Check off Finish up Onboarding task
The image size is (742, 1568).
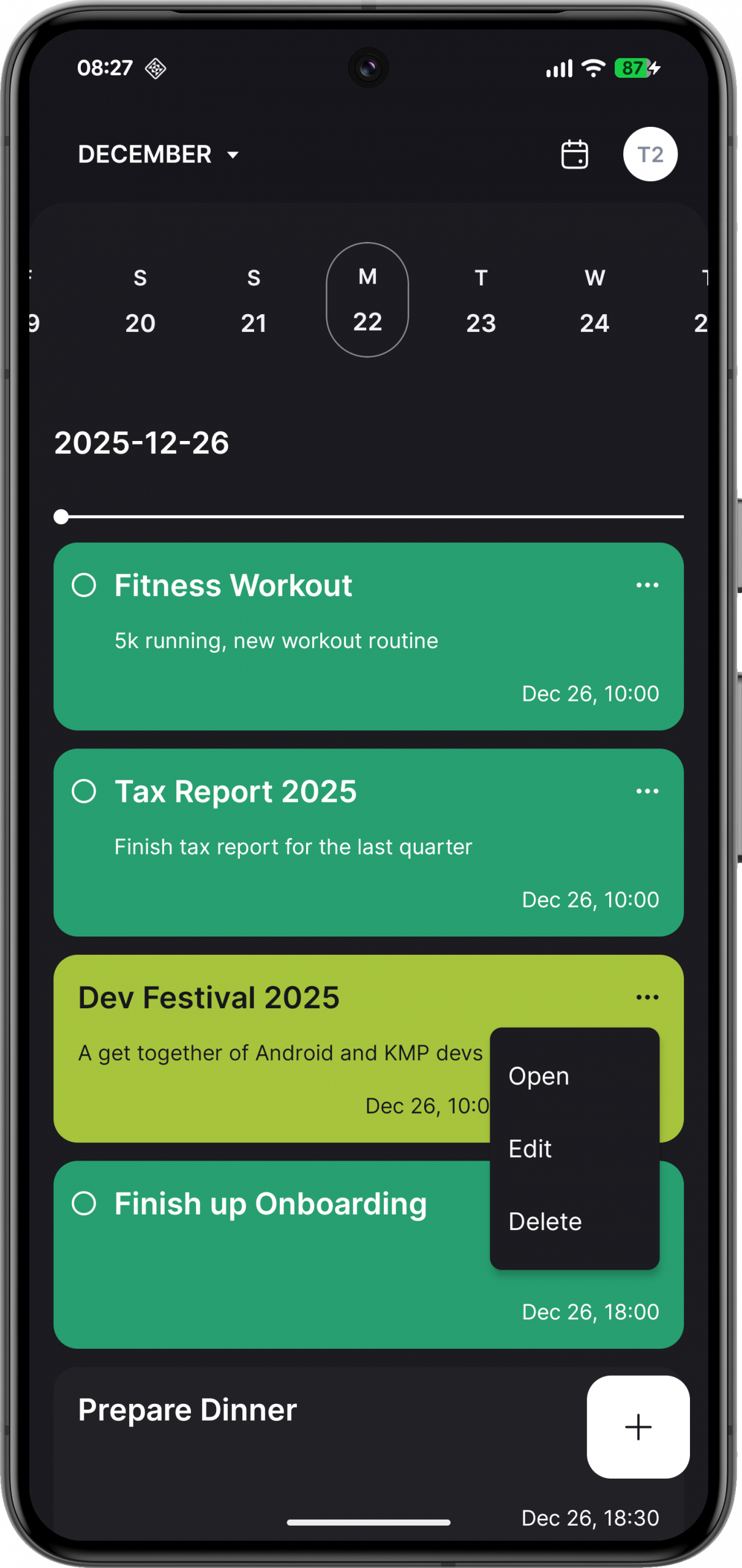point(84,1204)
